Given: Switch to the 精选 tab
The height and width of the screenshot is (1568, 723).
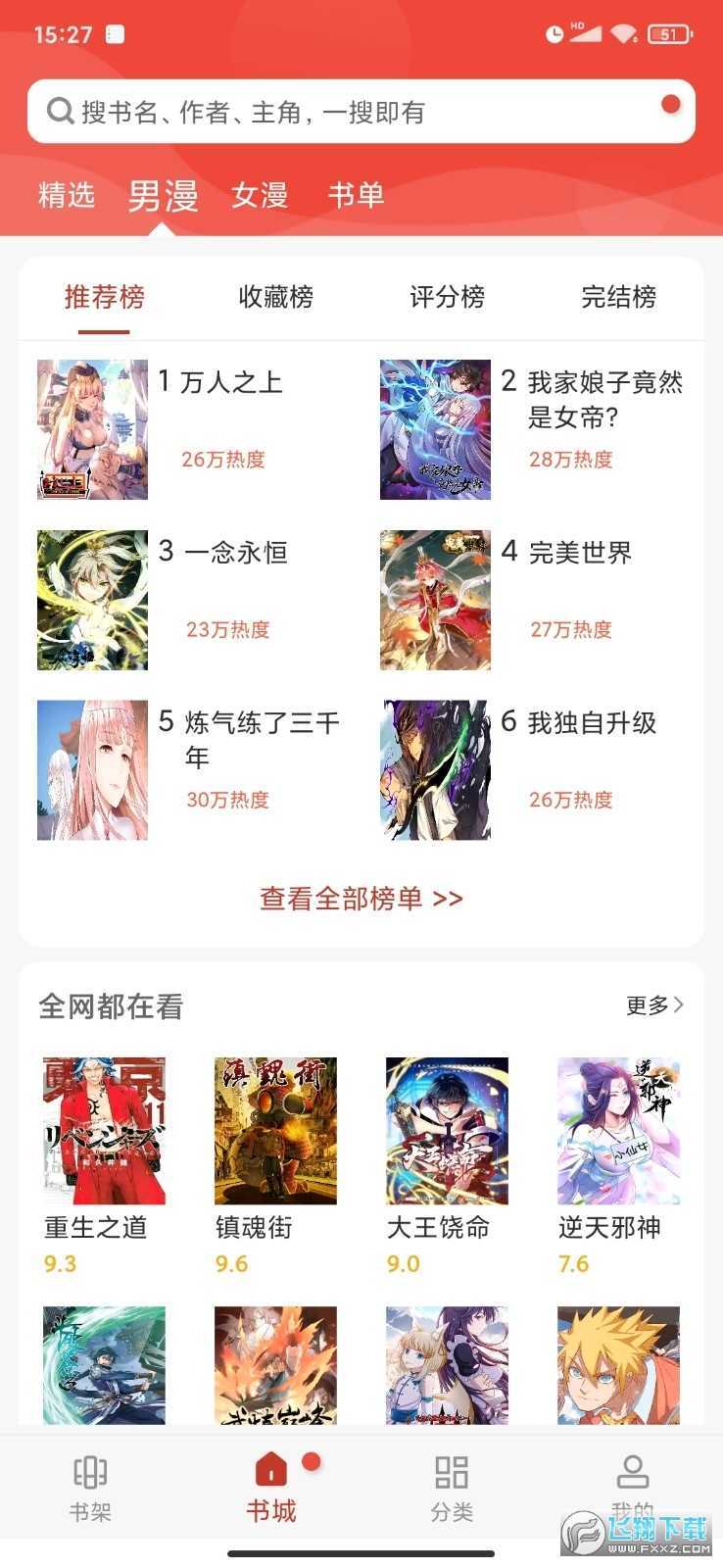Looking at the screenshot, I should [66, 195].
